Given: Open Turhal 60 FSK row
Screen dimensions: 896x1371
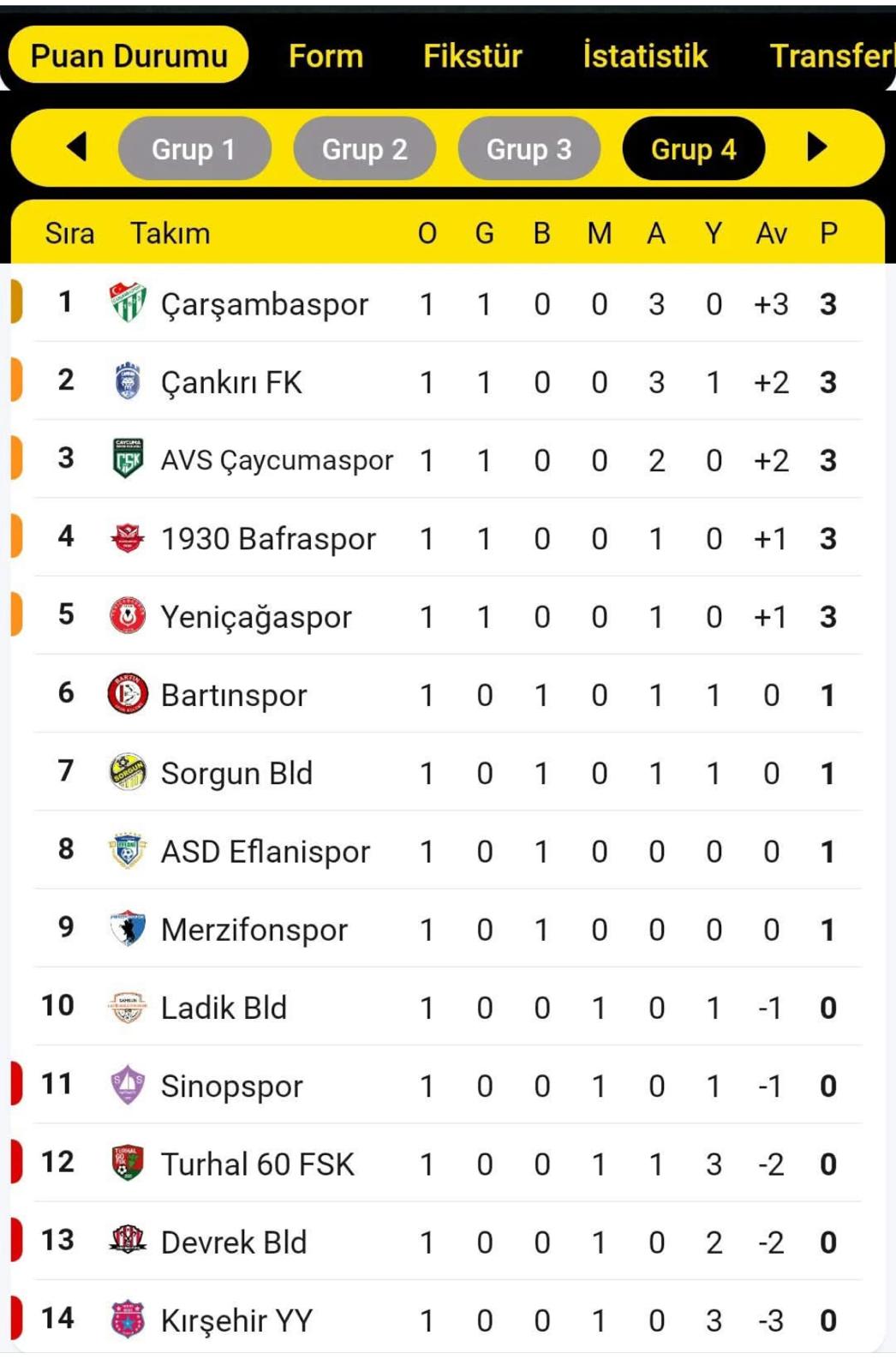Looking at the screenshot, I should (x=257, y=1164).
